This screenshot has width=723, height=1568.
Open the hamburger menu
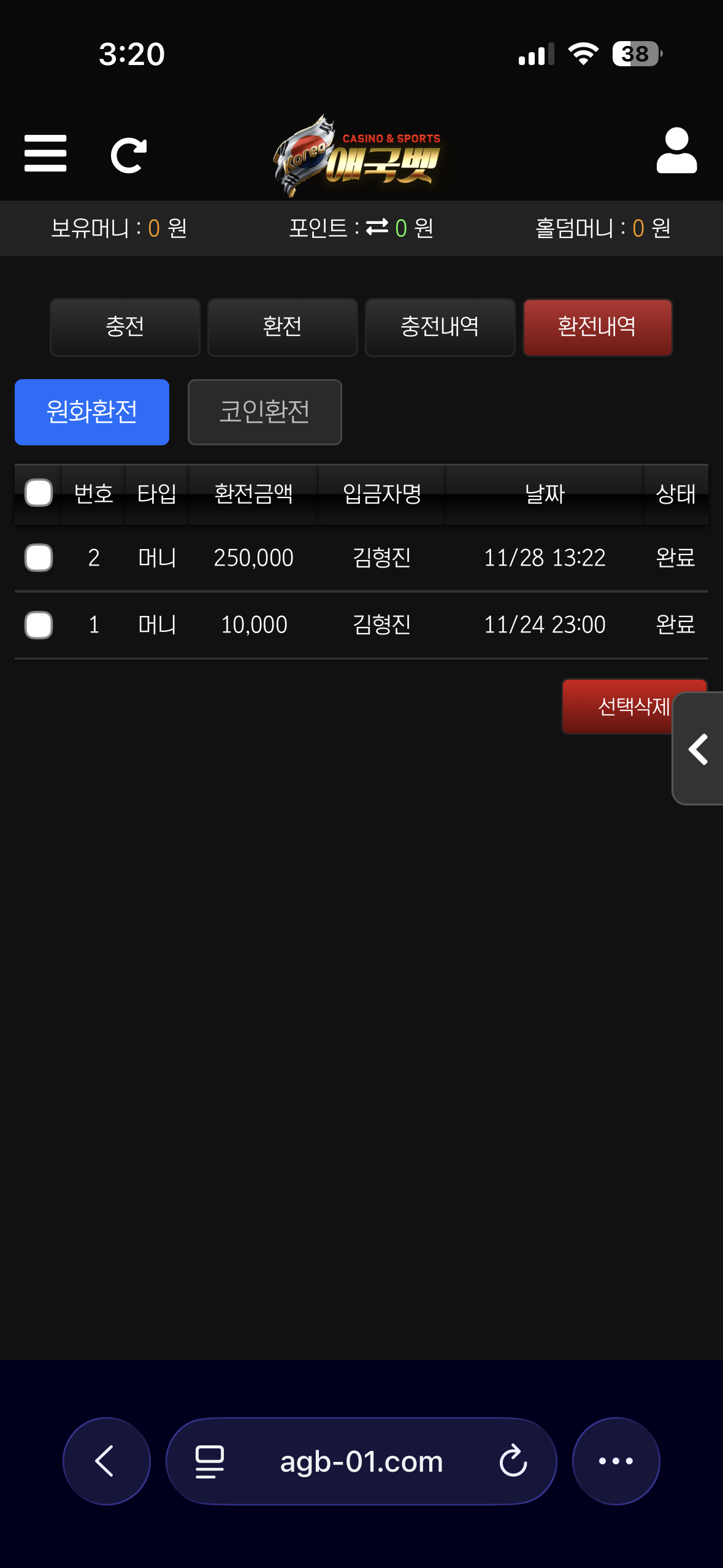(x=45, y=153)
